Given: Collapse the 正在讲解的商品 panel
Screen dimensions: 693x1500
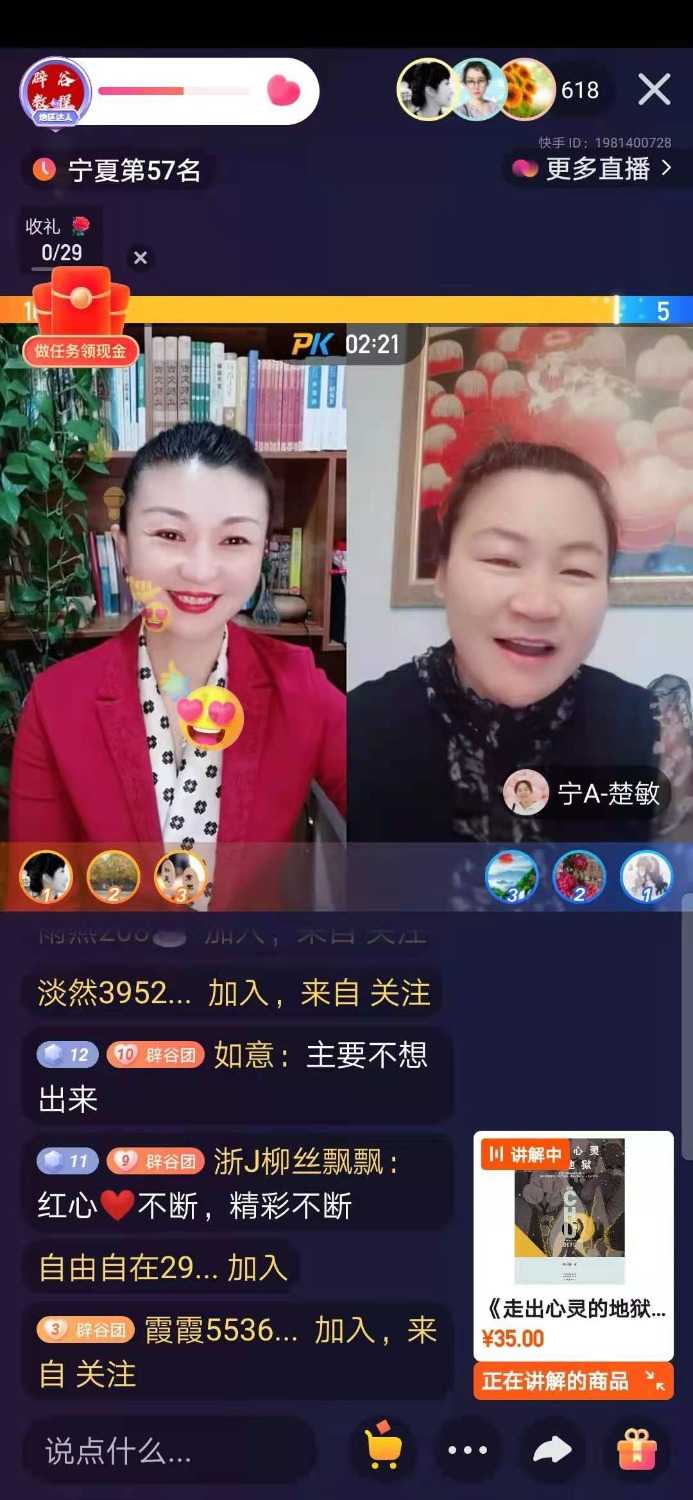Looking at the screenshot, I should 655,1381.
